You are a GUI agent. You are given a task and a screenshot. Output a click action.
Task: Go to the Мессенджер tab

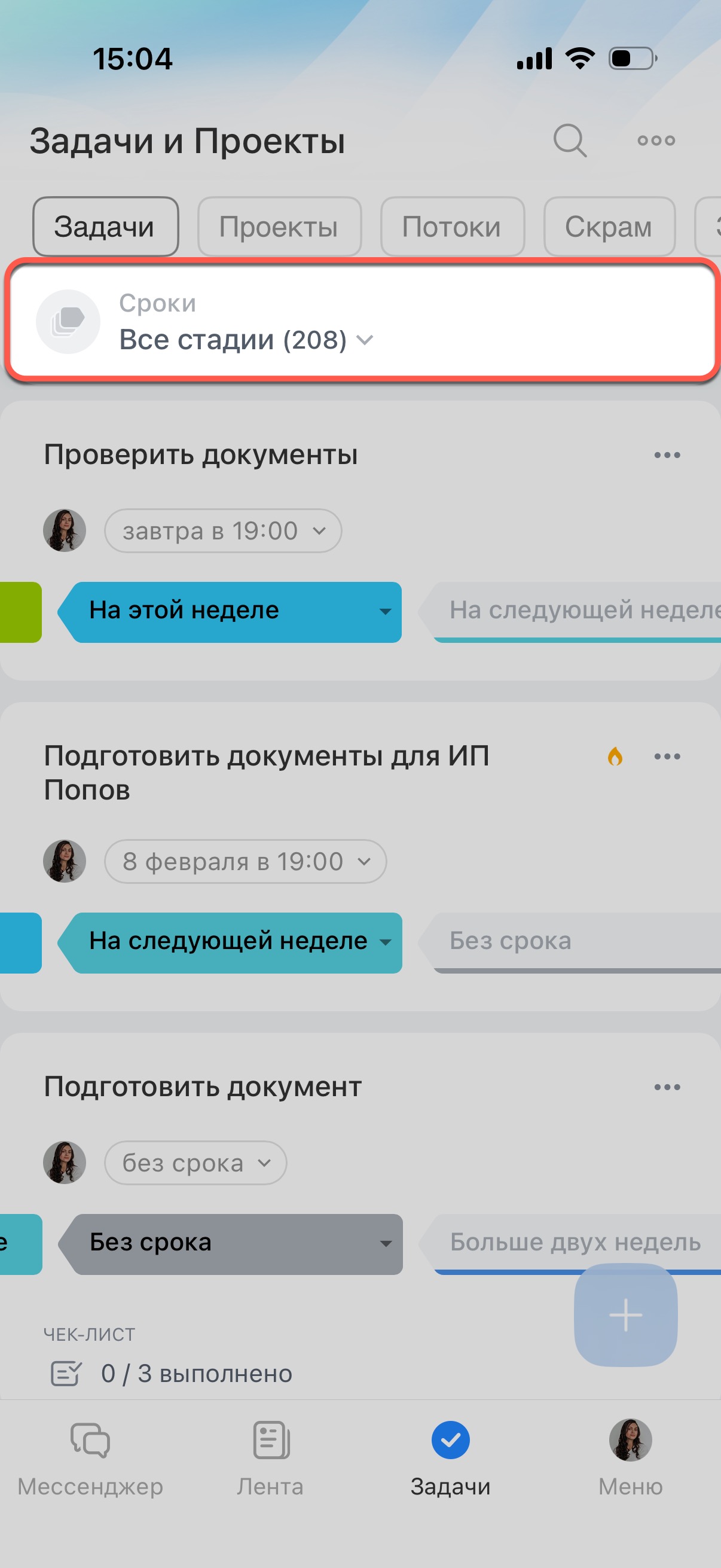90,1455
